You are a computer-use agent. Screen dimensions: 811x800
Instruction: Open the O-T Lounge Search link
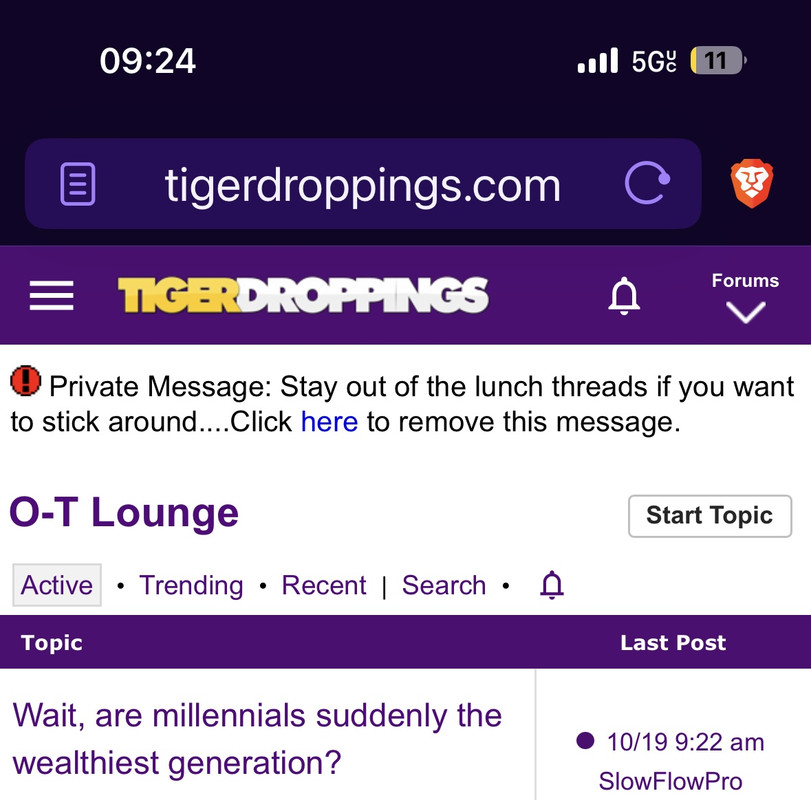pyautogui.click(x=444, y=586)
